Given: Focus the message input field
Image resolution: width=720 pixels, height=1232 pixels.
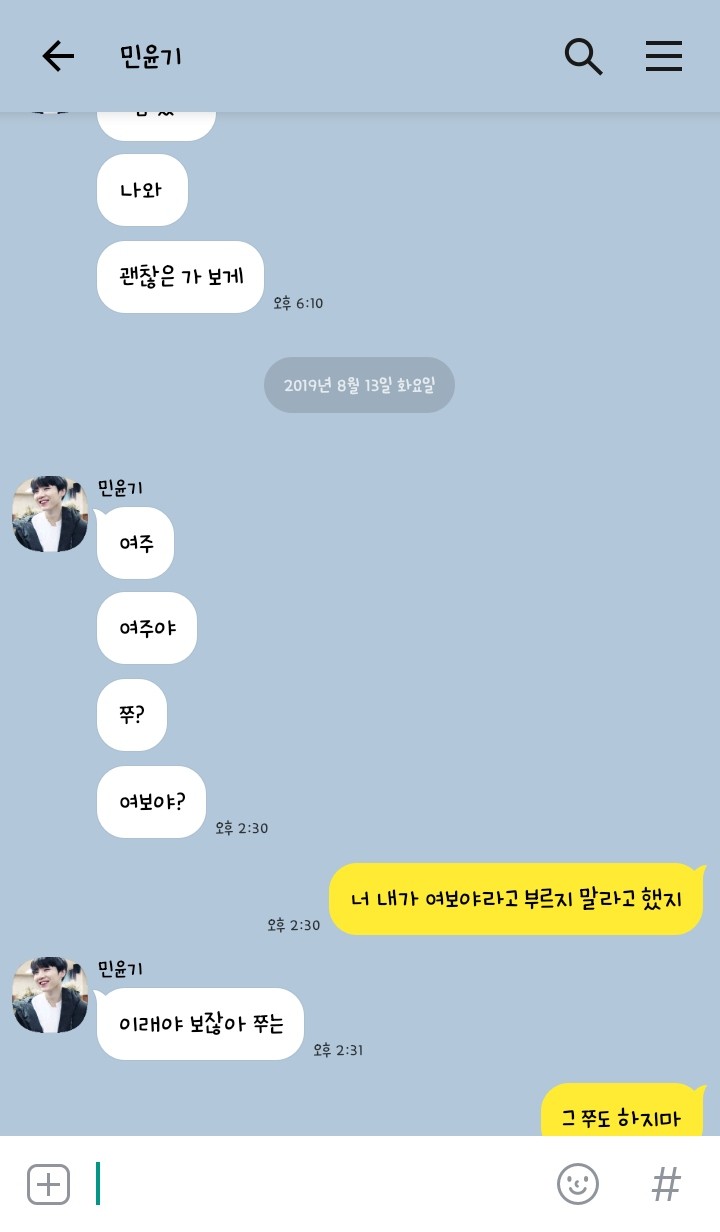Looking at the screenshot, I should point(320,1184).
